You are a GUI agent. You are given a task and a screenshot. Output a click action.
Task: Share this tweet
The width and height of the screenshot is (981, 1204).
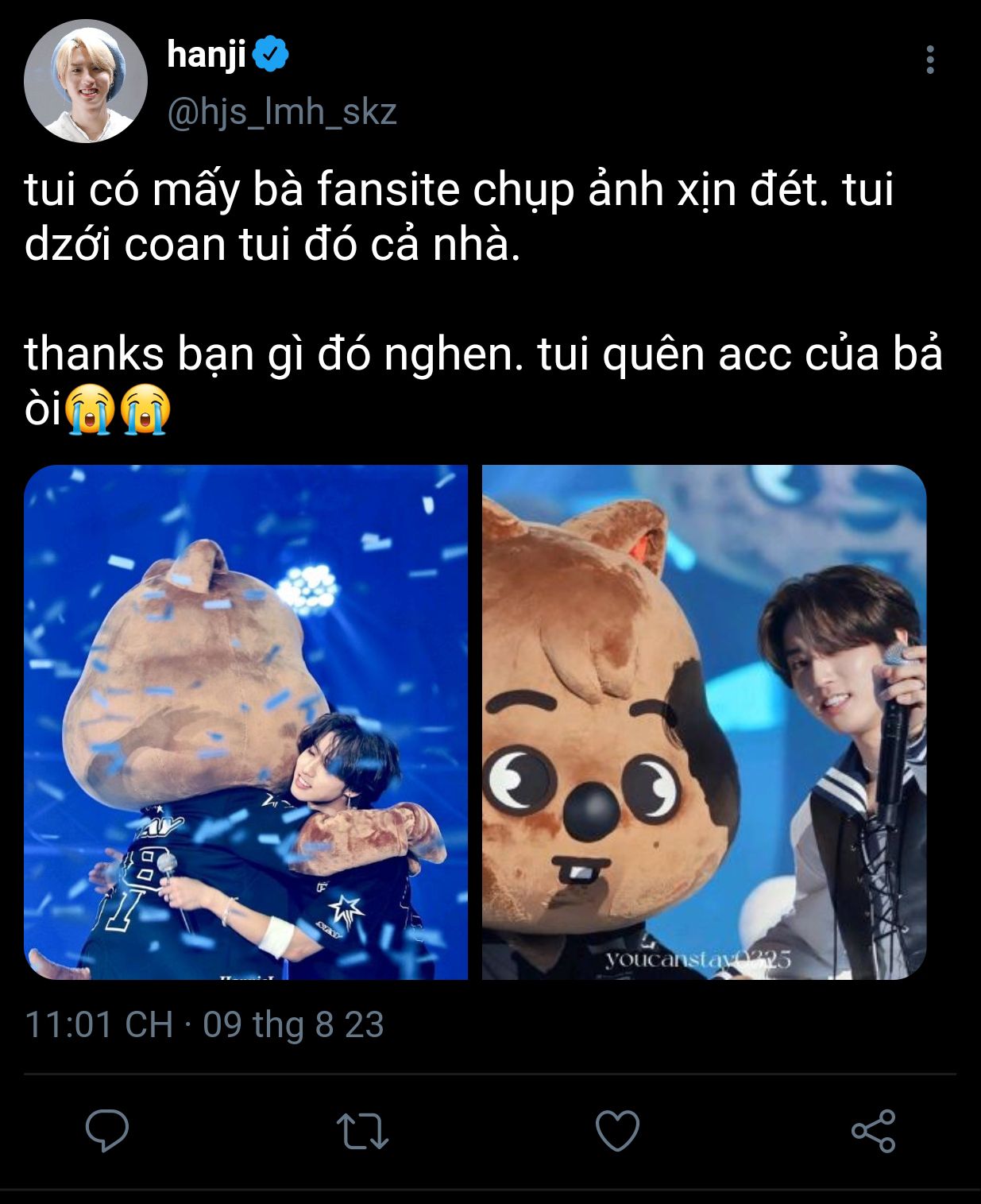[873, 1130]
